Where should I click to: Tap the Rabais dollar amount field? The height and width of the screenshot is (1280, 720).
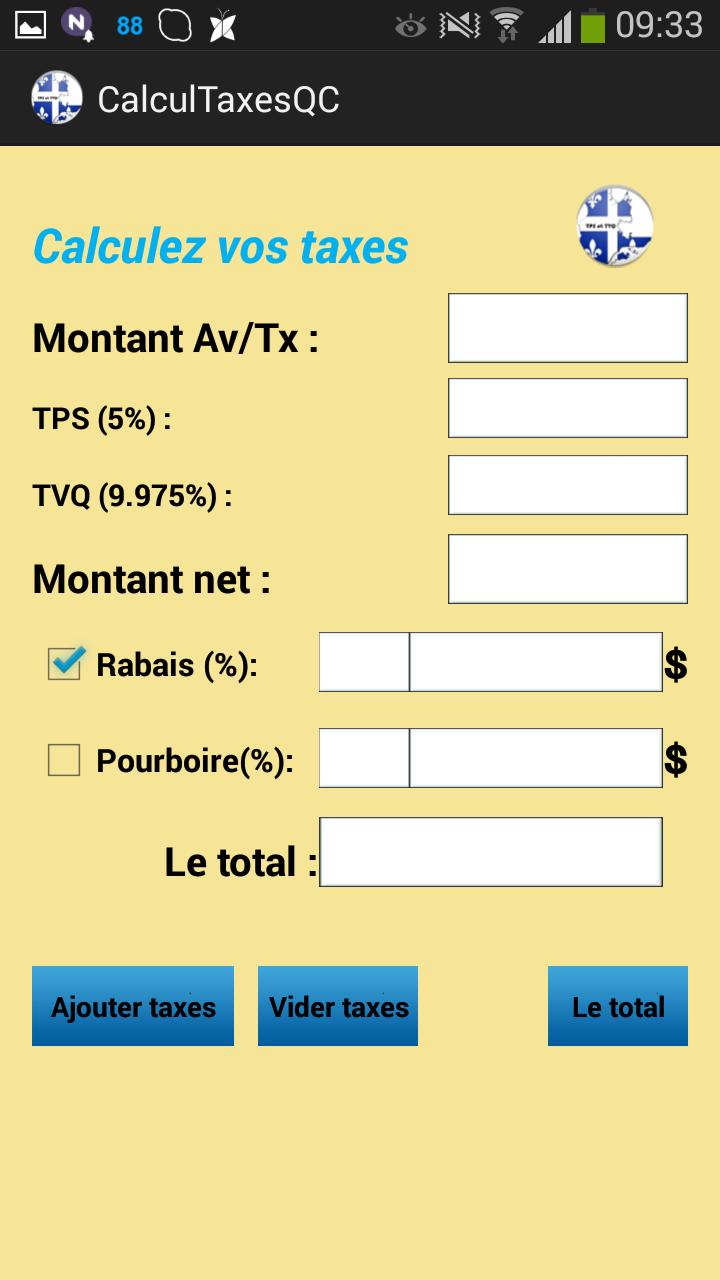536,662
